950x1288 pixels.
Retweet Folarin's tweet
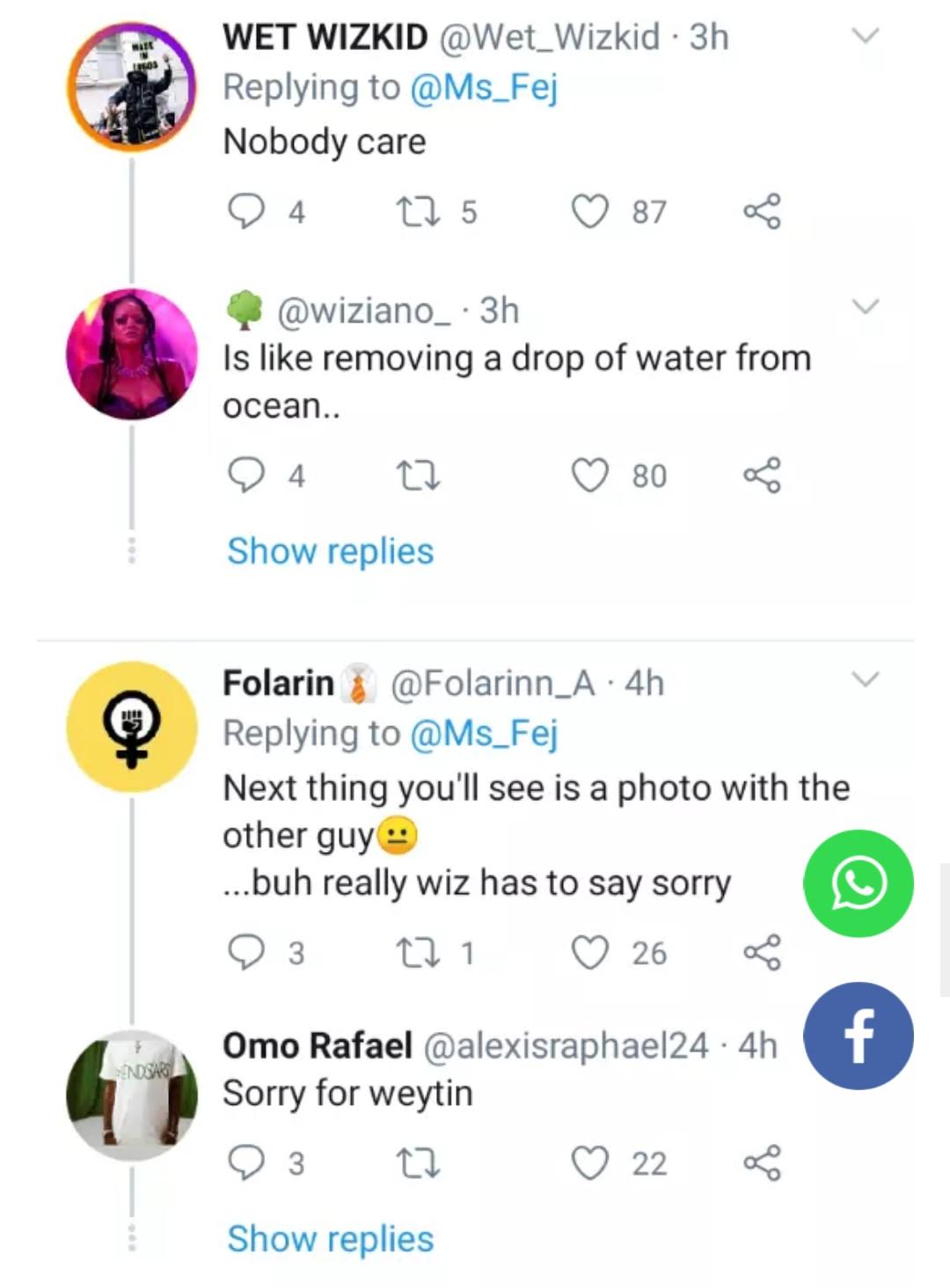coord(418,953)
